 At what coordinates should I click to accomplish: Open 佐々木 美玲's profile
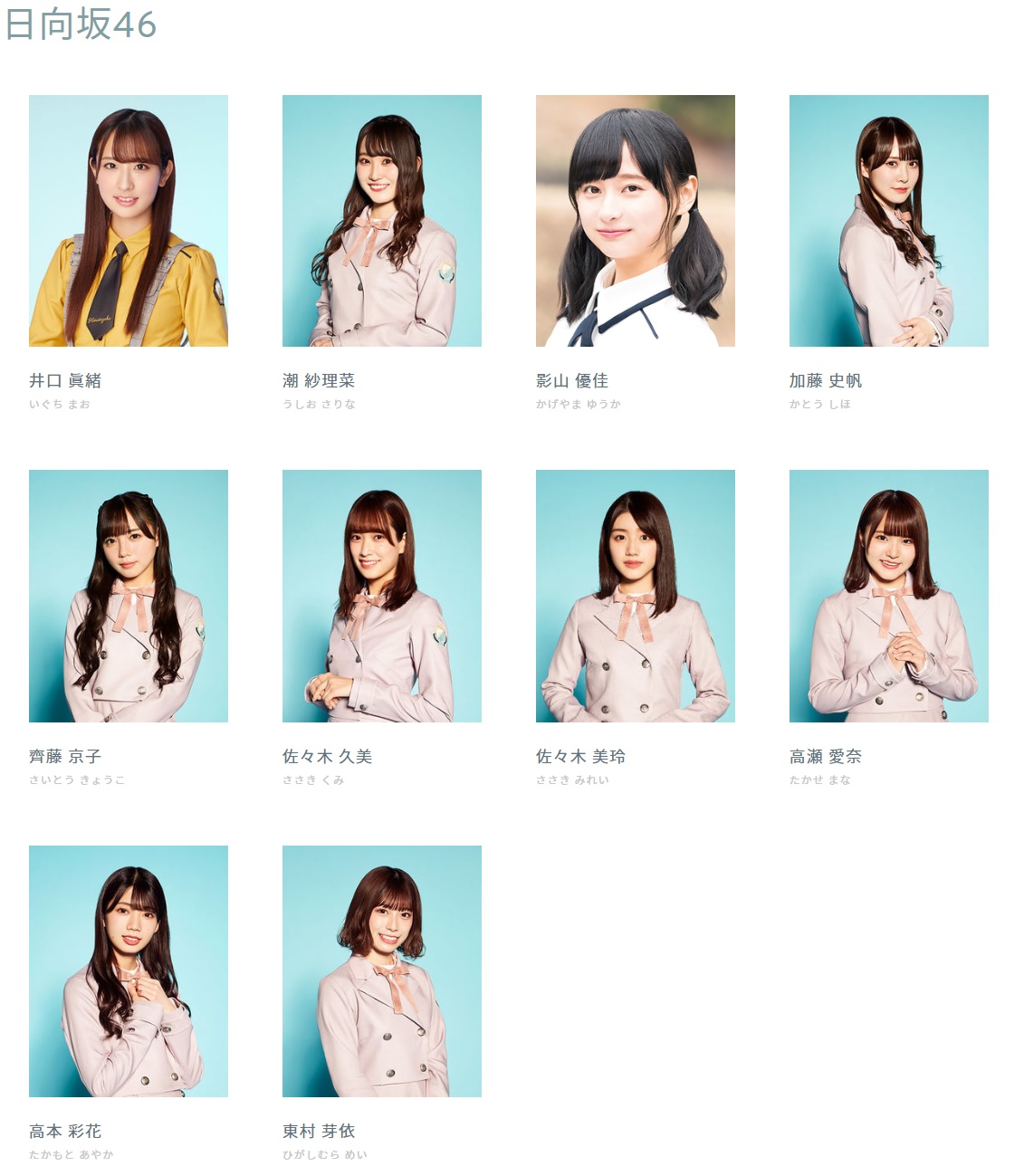coord(635,596)
